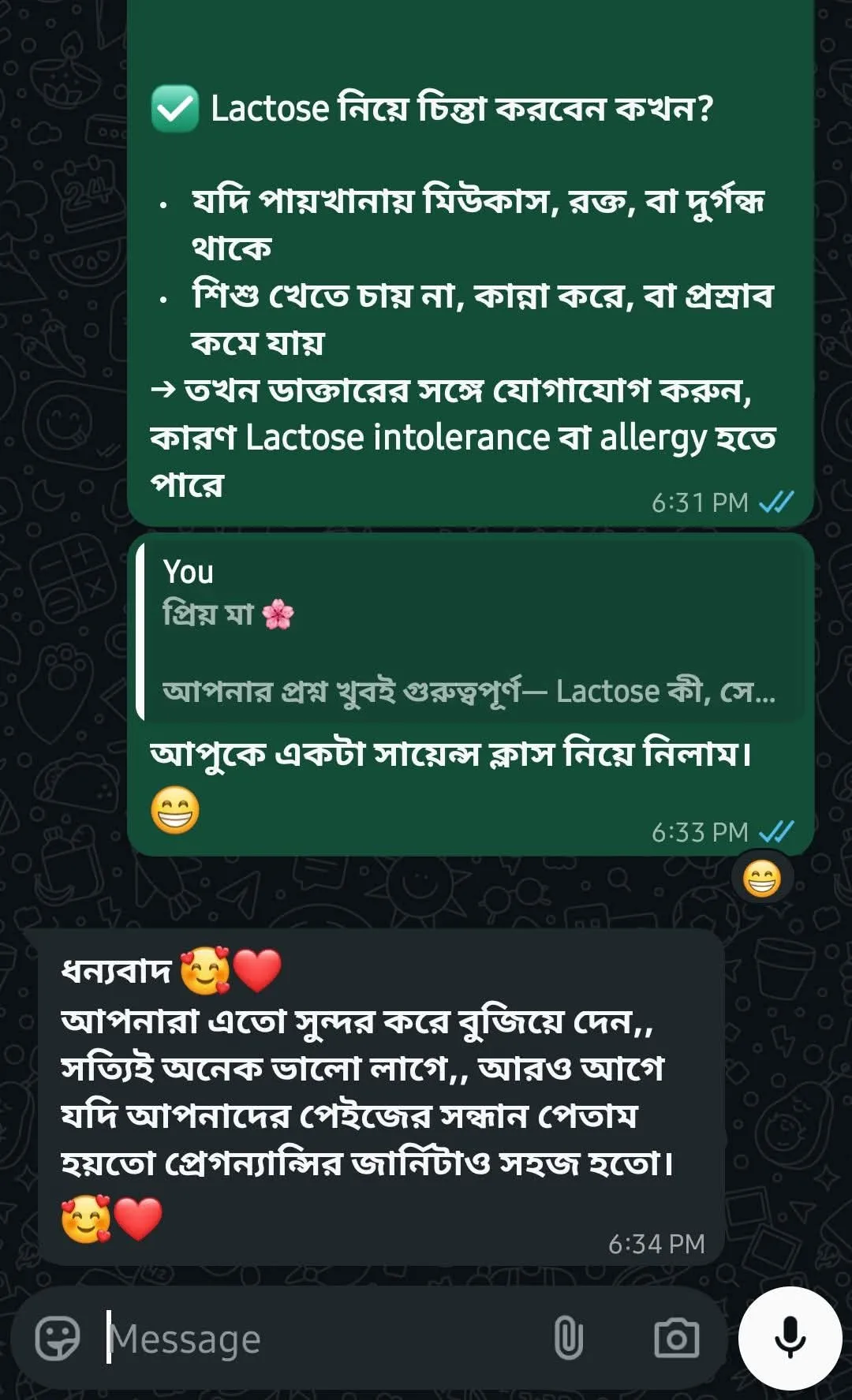Record a voice message with the microphone
Viewport: 852px width, 1400px height.
790,1338
